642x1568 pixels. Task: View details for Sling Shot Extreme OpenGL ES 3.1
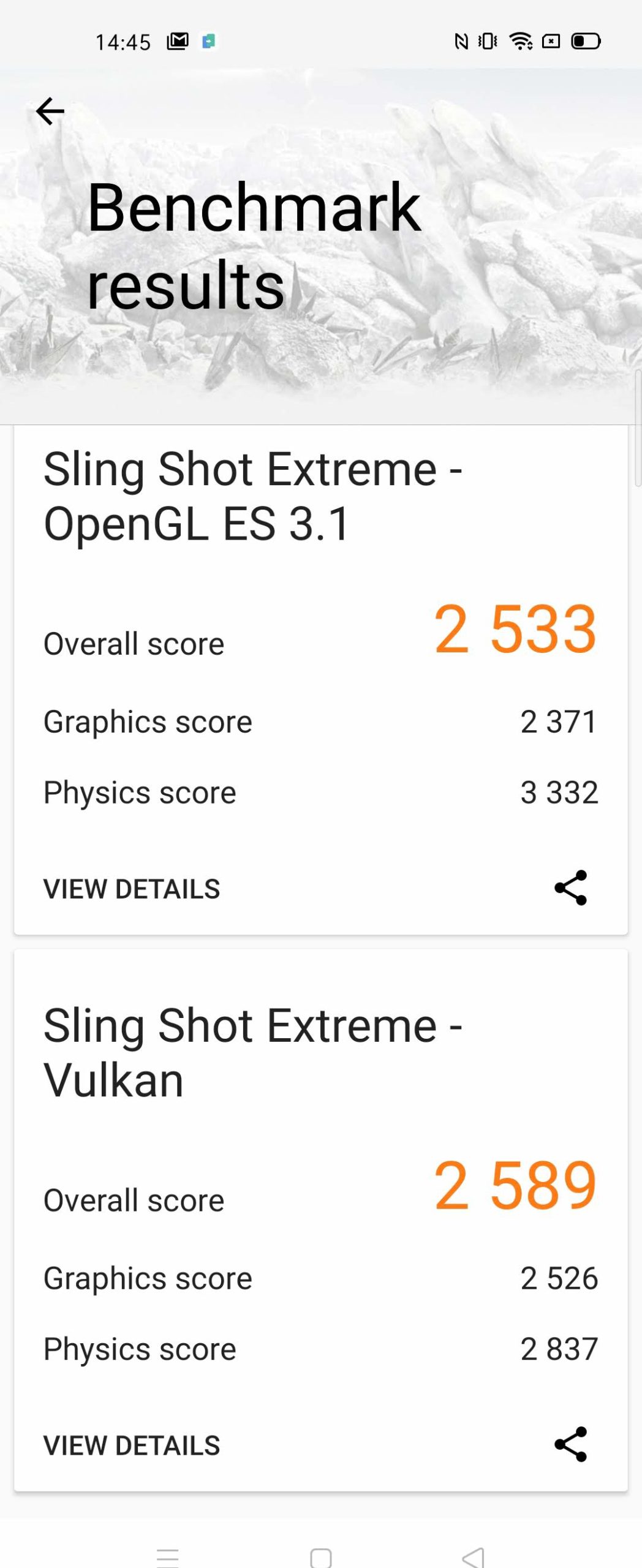pos(132,889)
